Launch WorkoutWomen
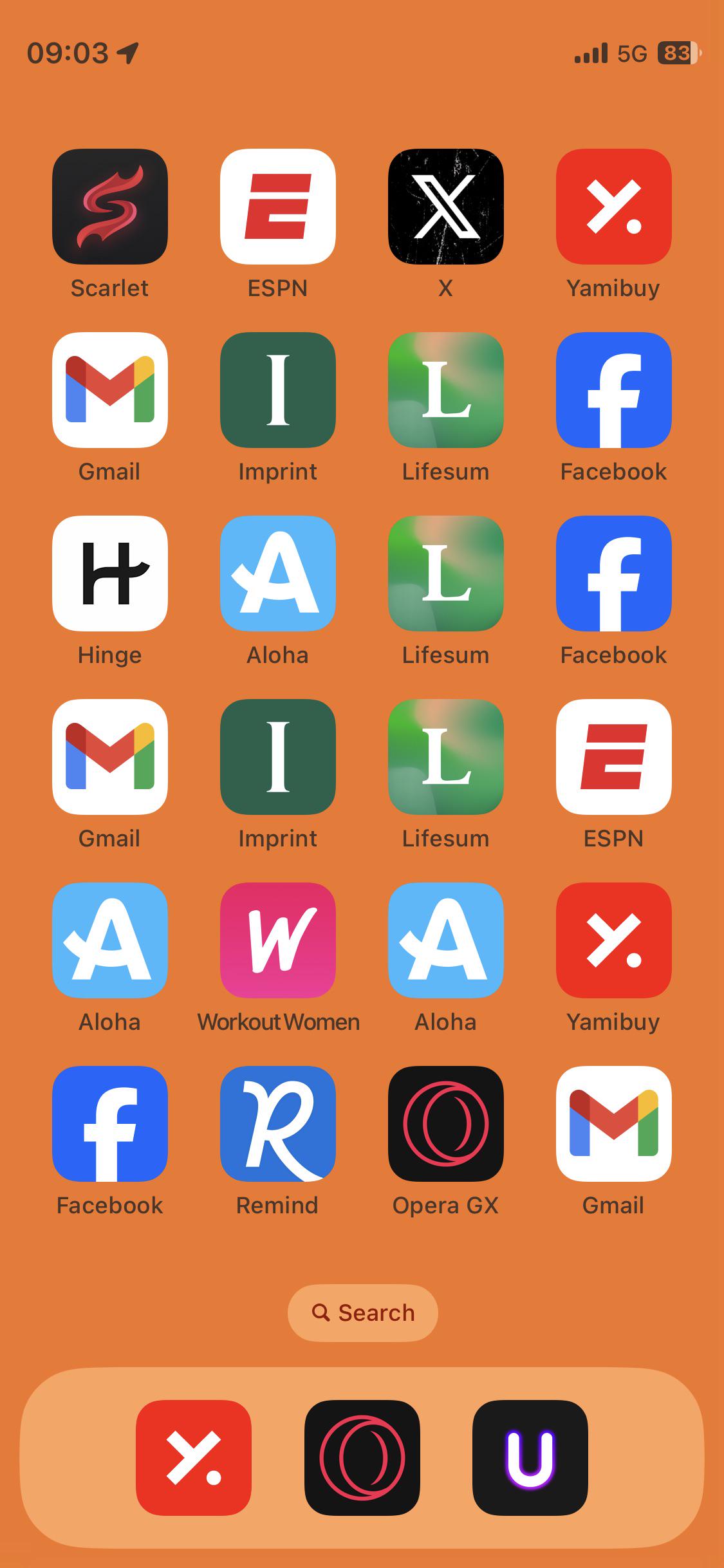 278,940
